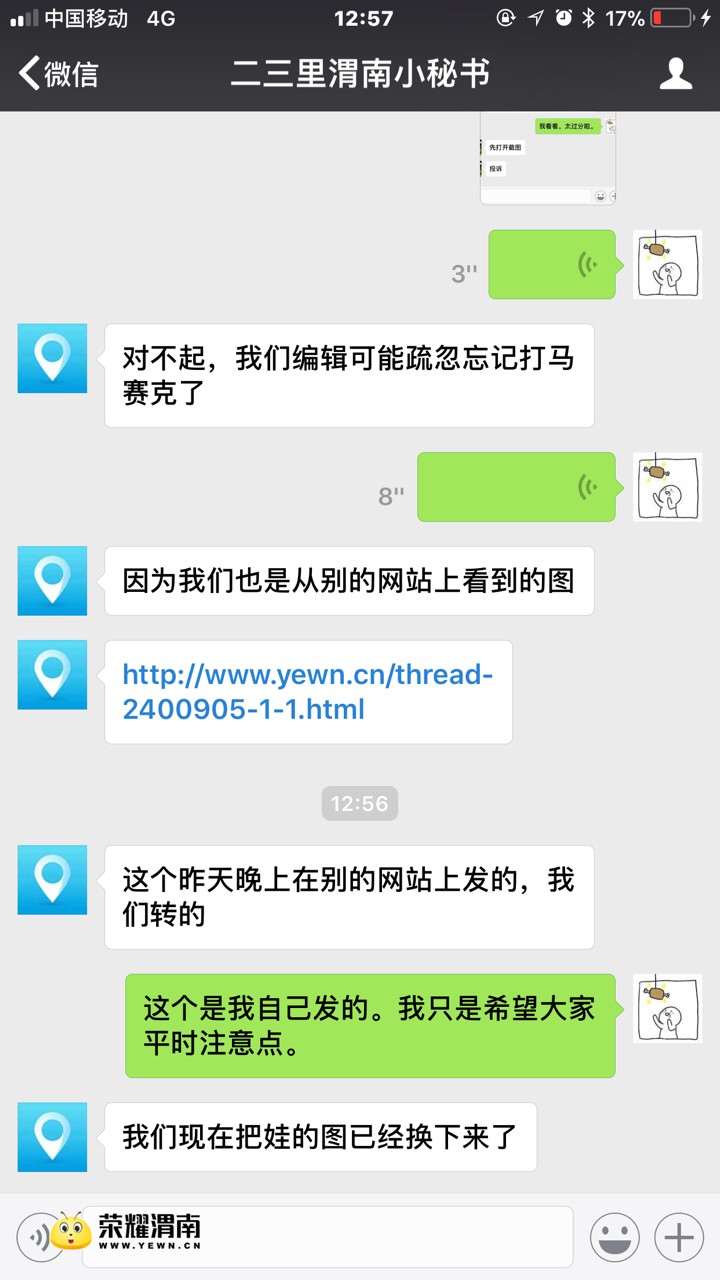Open the chat profile icon
Image resolution: width=720 pixels, height=1280 pixels.
click(676, 74)
